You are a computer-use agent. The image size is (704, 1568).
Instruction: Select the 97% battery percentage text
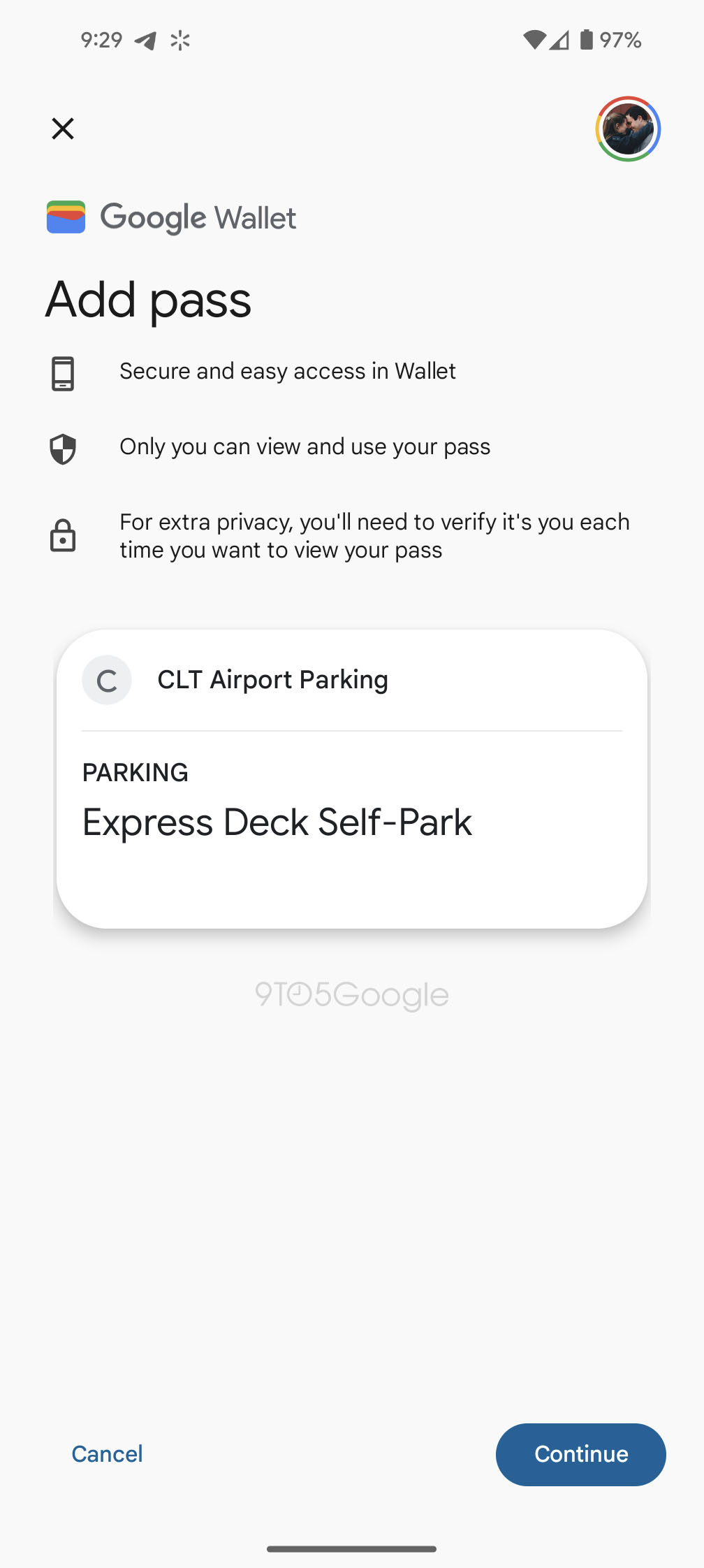[621, 40]
